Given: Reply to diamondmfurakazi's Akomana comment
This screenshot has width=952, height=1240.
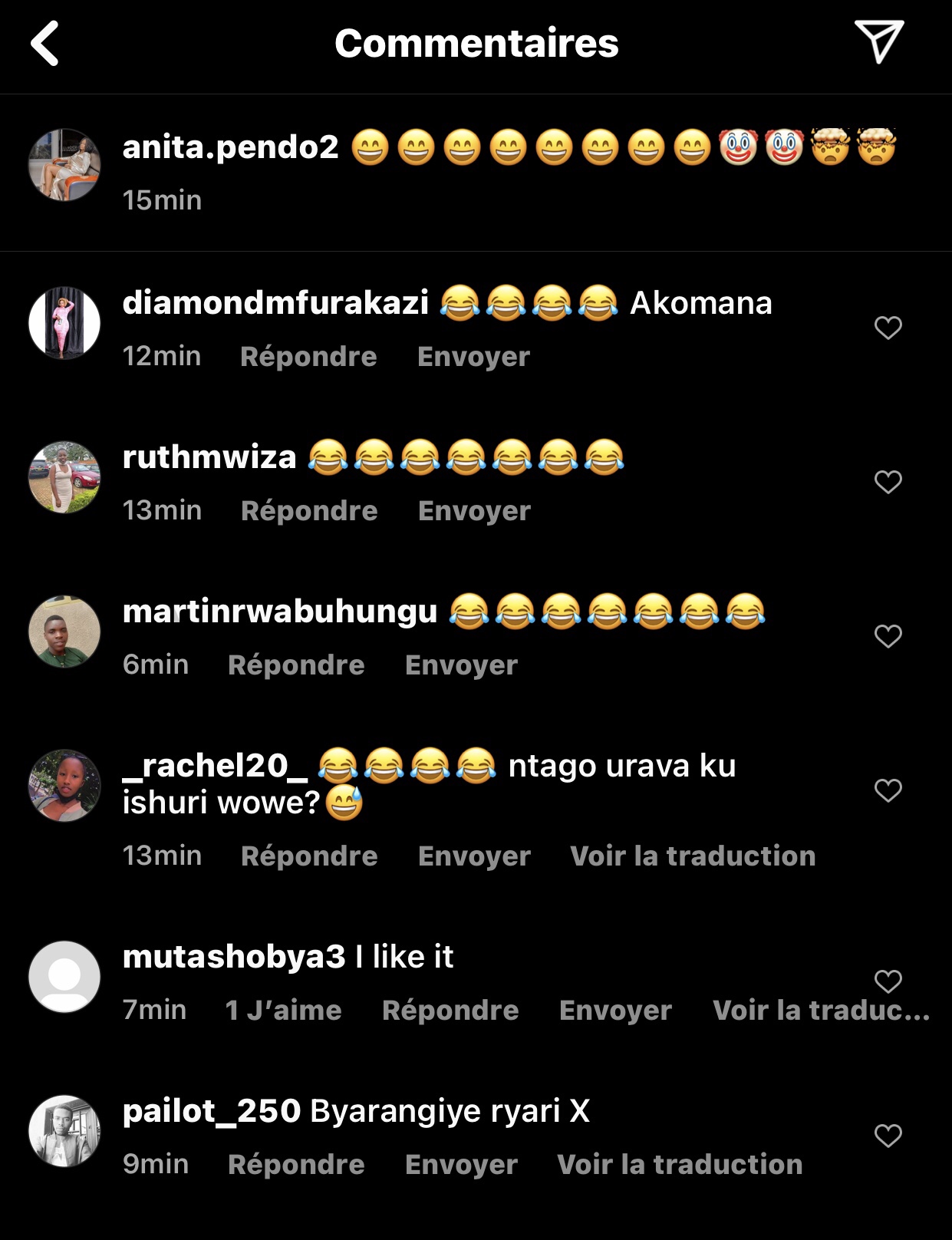Looking at the screenshot, I should coord(308,357).
